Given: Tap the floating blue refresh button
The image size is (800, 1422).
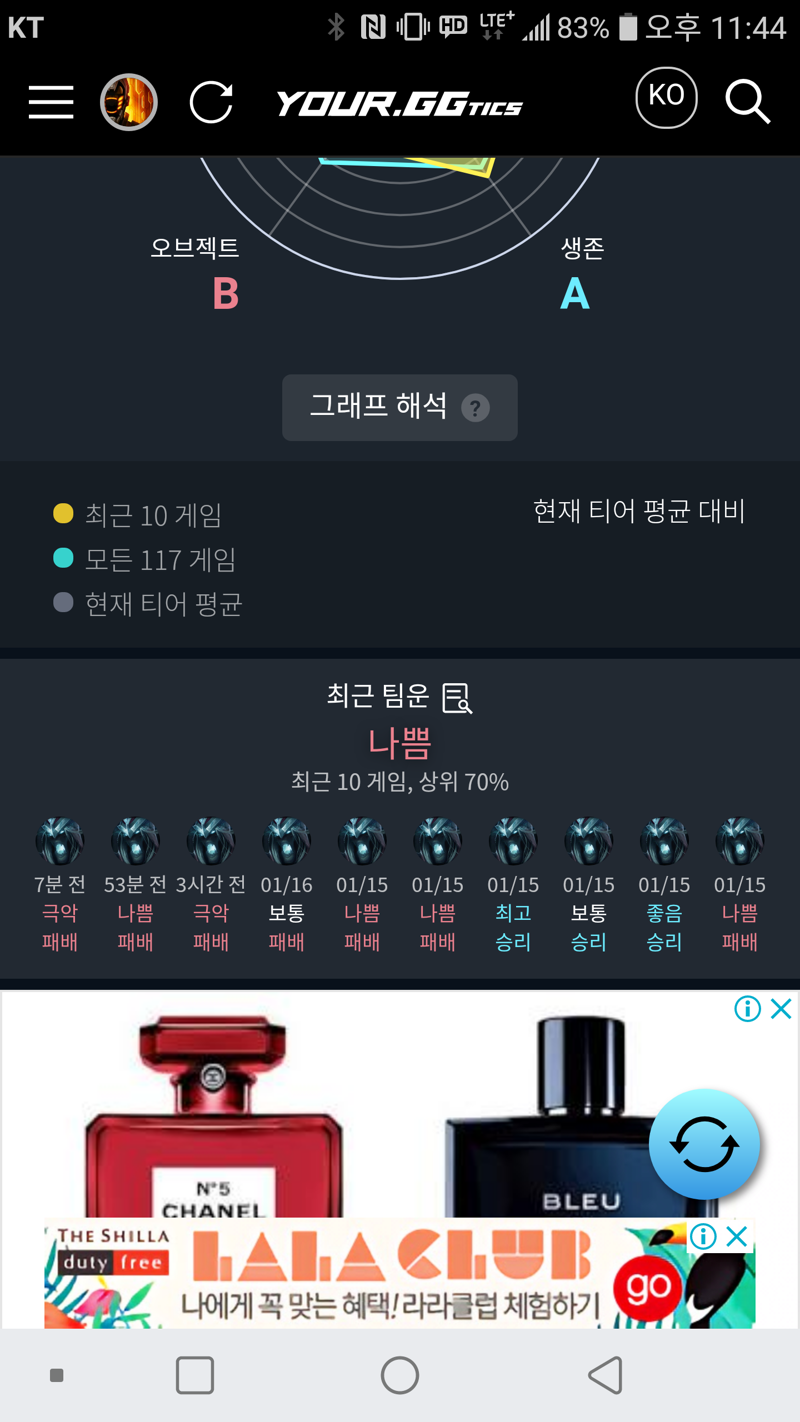Looking at the screenshot, I should pyautogui.click(x=705, y=1144).
